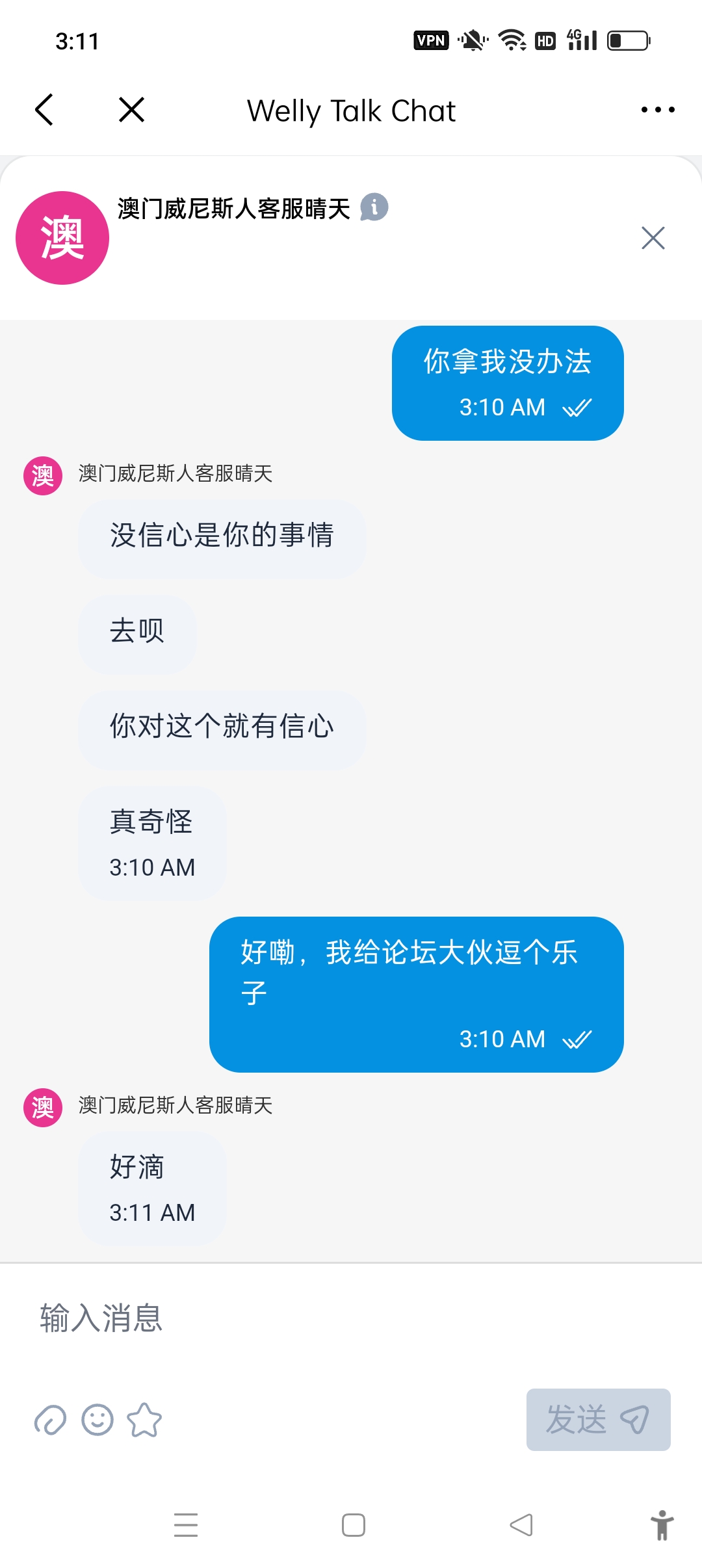Focus the 输入消息 message field
The height and width of the screenshot is (1568, 702).
(x=351, y=1318)
